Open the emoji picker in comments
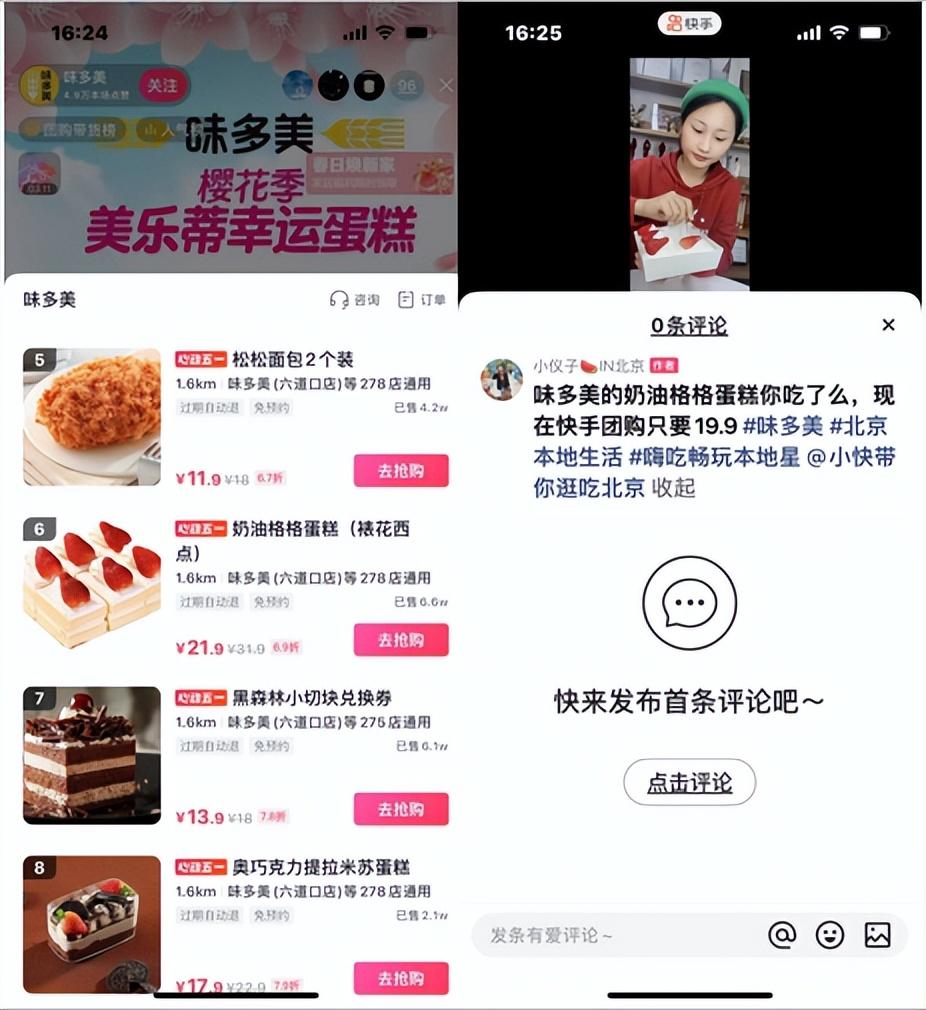The image size is (926, 1010). tap(830, 935)
